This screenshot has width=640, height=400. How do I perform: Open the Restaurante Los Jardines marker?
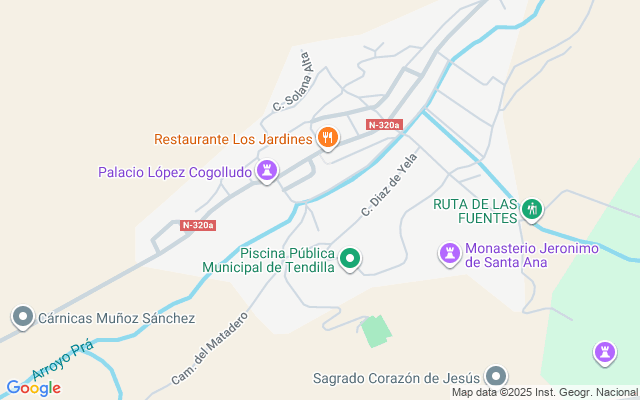(326, 138)
